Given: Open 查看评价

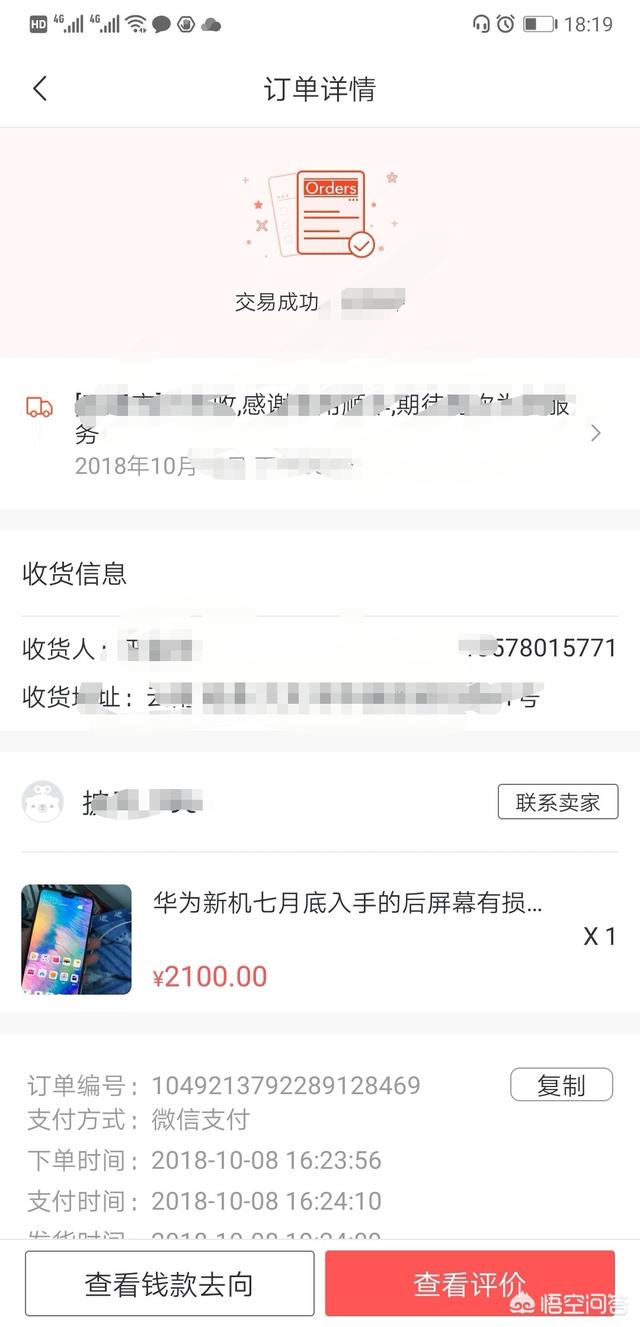Looking at the screenshot, I should click(470, 1283).
